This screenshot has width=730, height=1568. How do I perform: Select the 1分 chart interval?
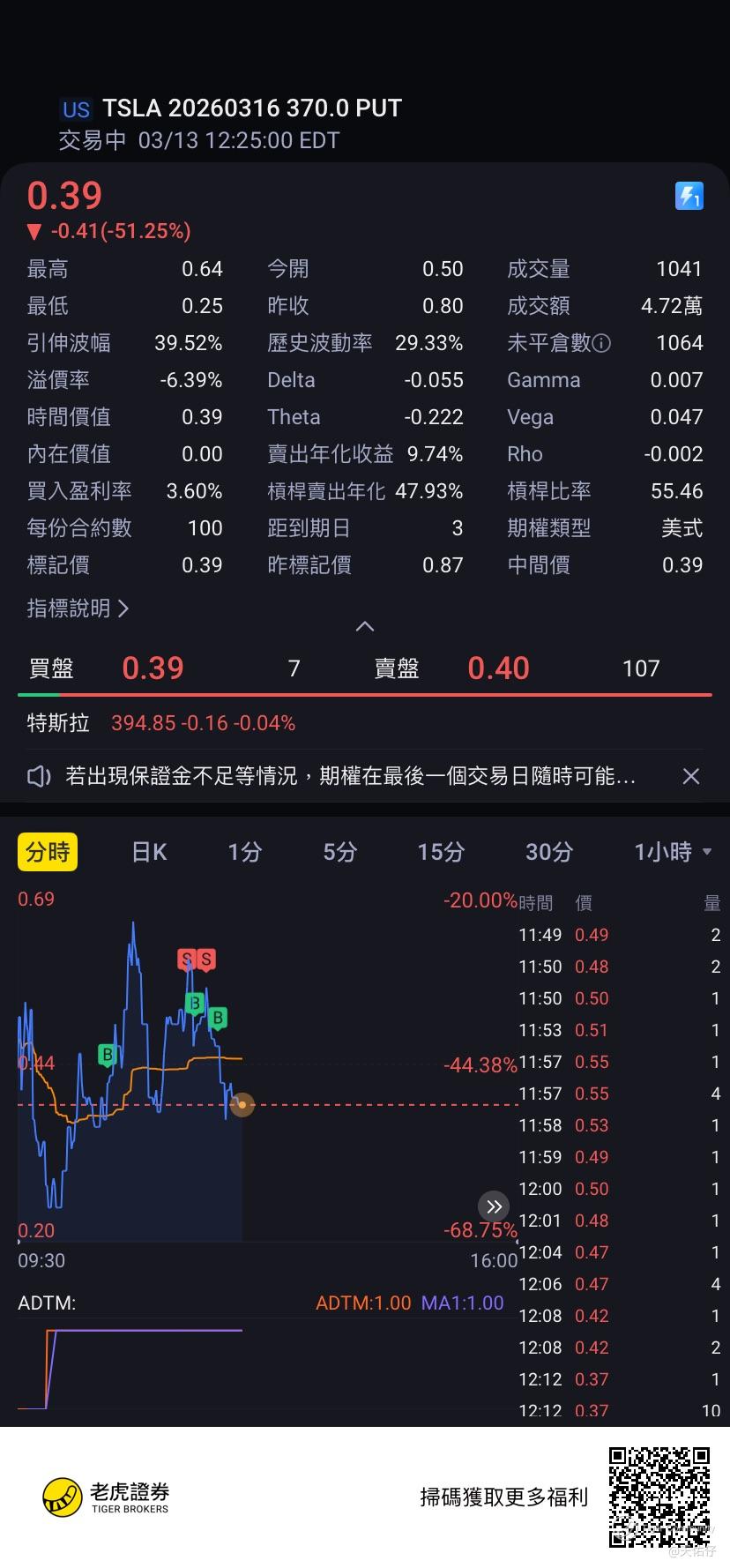[244, 852]
